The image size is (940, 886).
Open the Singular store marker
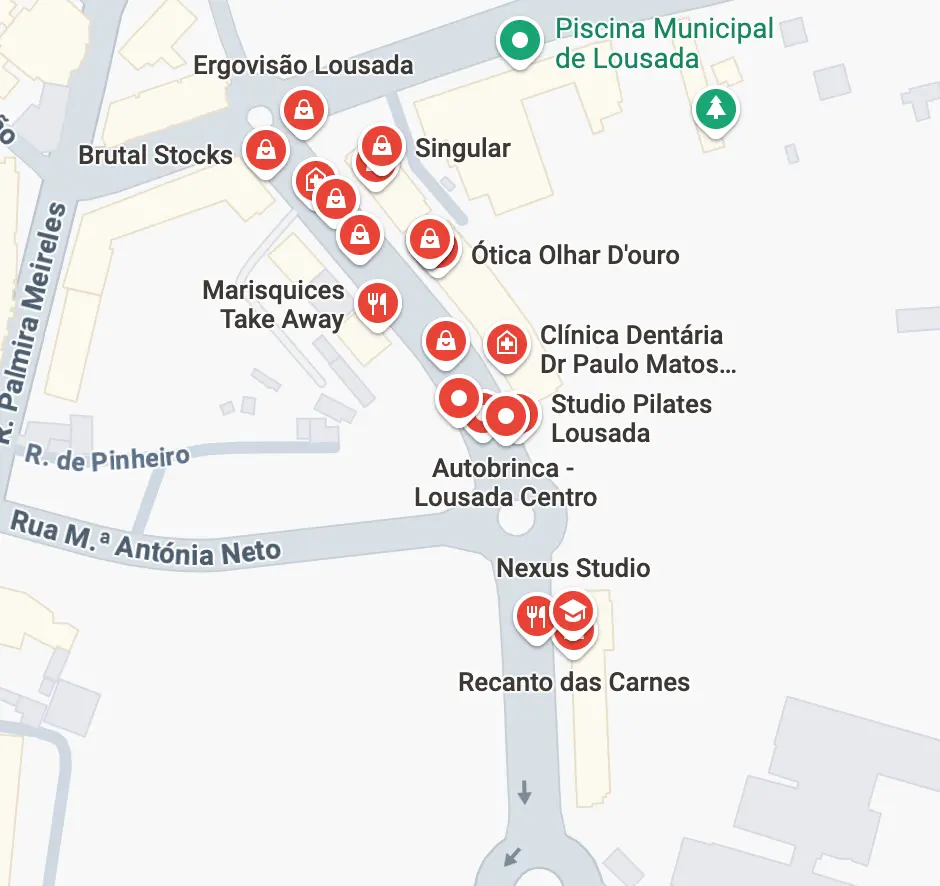(382, 146)
